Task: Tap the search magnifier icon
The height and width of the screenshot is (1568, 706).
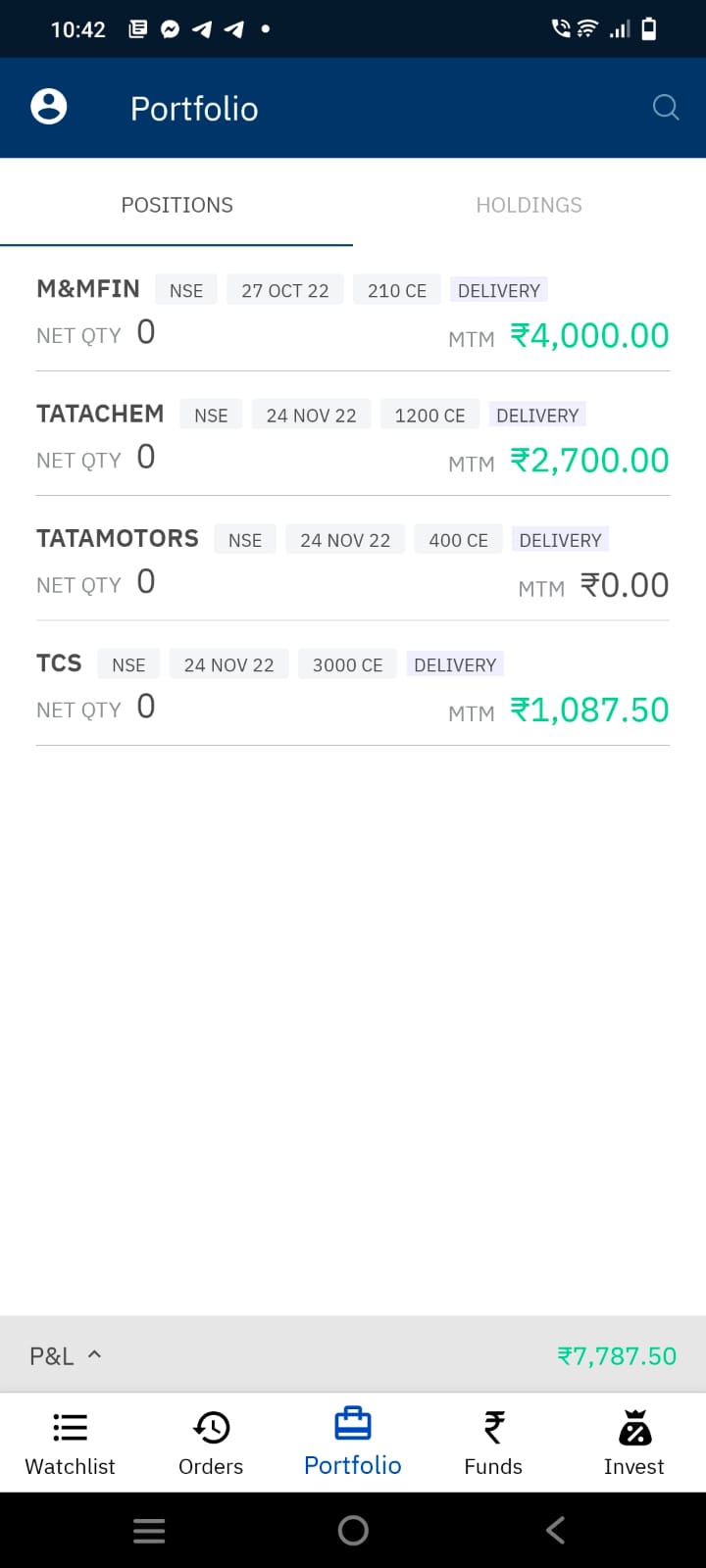Action: click(666, 108)
